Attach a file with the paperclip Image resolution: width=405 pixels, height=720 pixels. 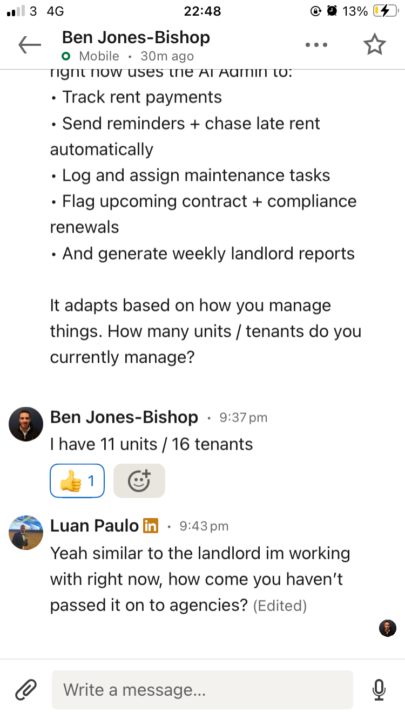27,690
